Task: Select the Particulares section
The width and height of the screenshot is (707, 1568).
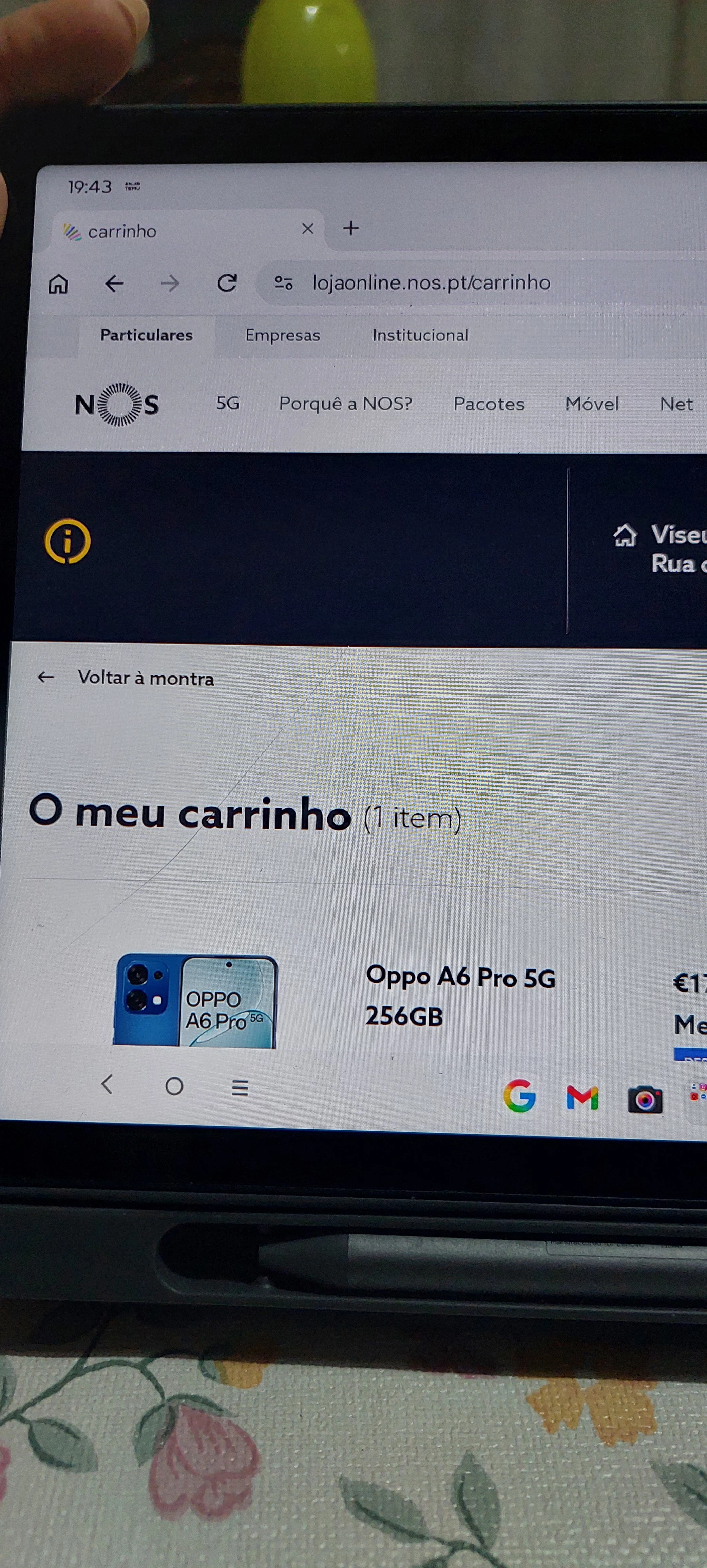Action: coord(146,335)
